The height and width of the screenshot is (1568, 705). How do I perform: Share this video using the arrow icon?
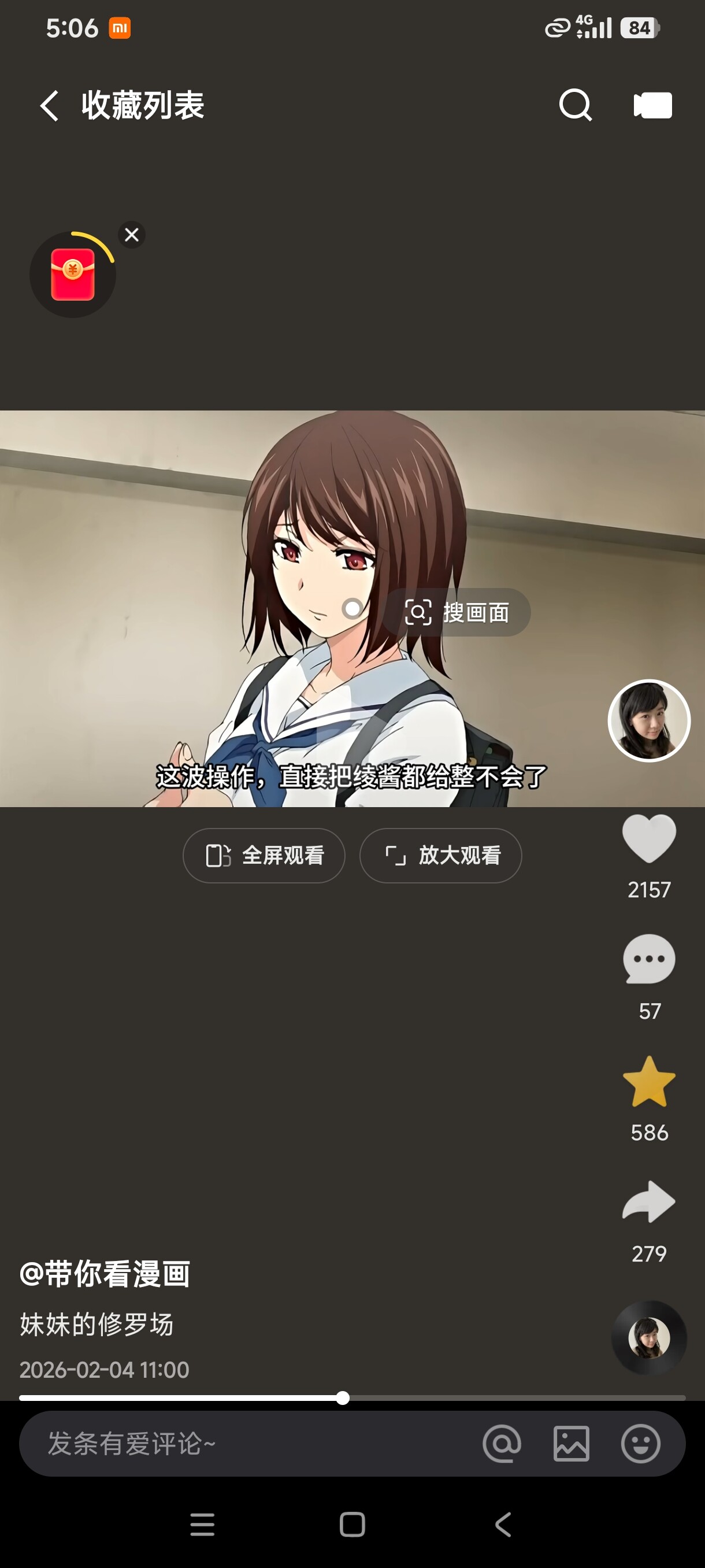tap(648, 1201)
